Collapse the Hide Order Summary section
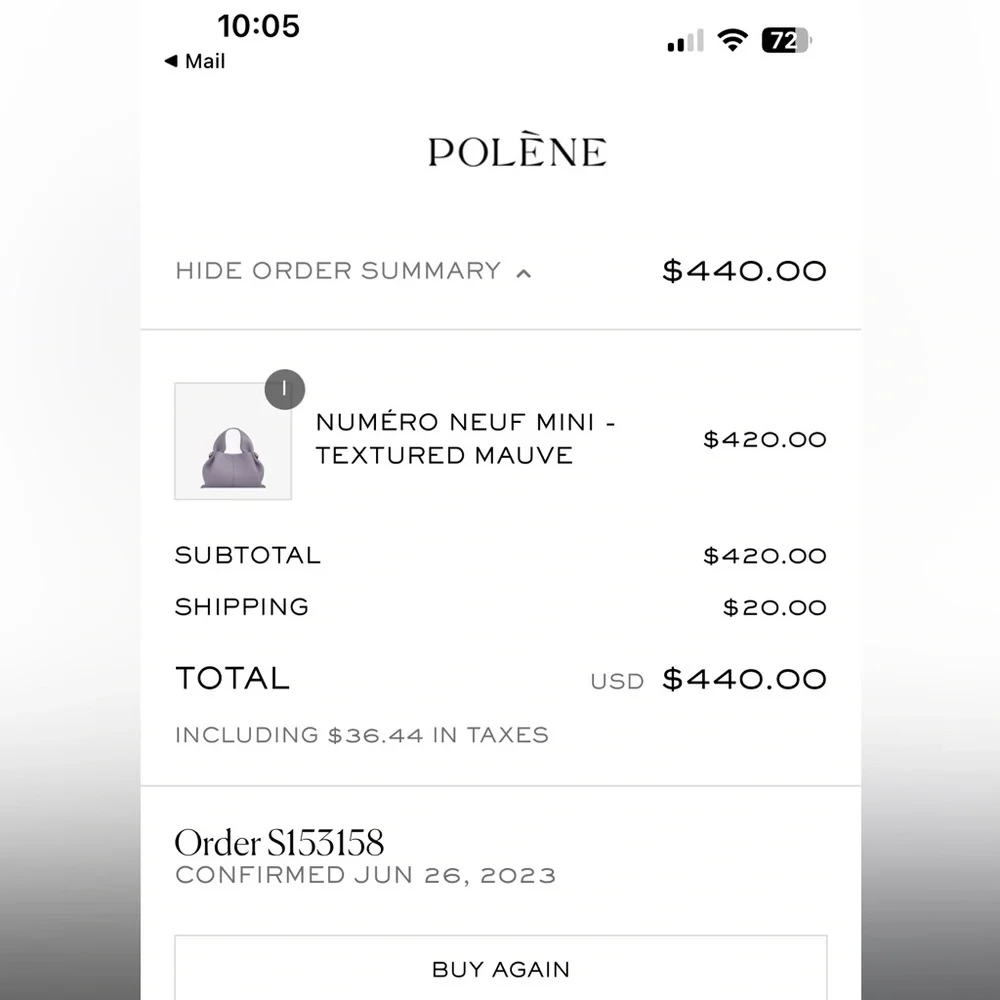1000x1000 pixels. [x=352, y=271]
